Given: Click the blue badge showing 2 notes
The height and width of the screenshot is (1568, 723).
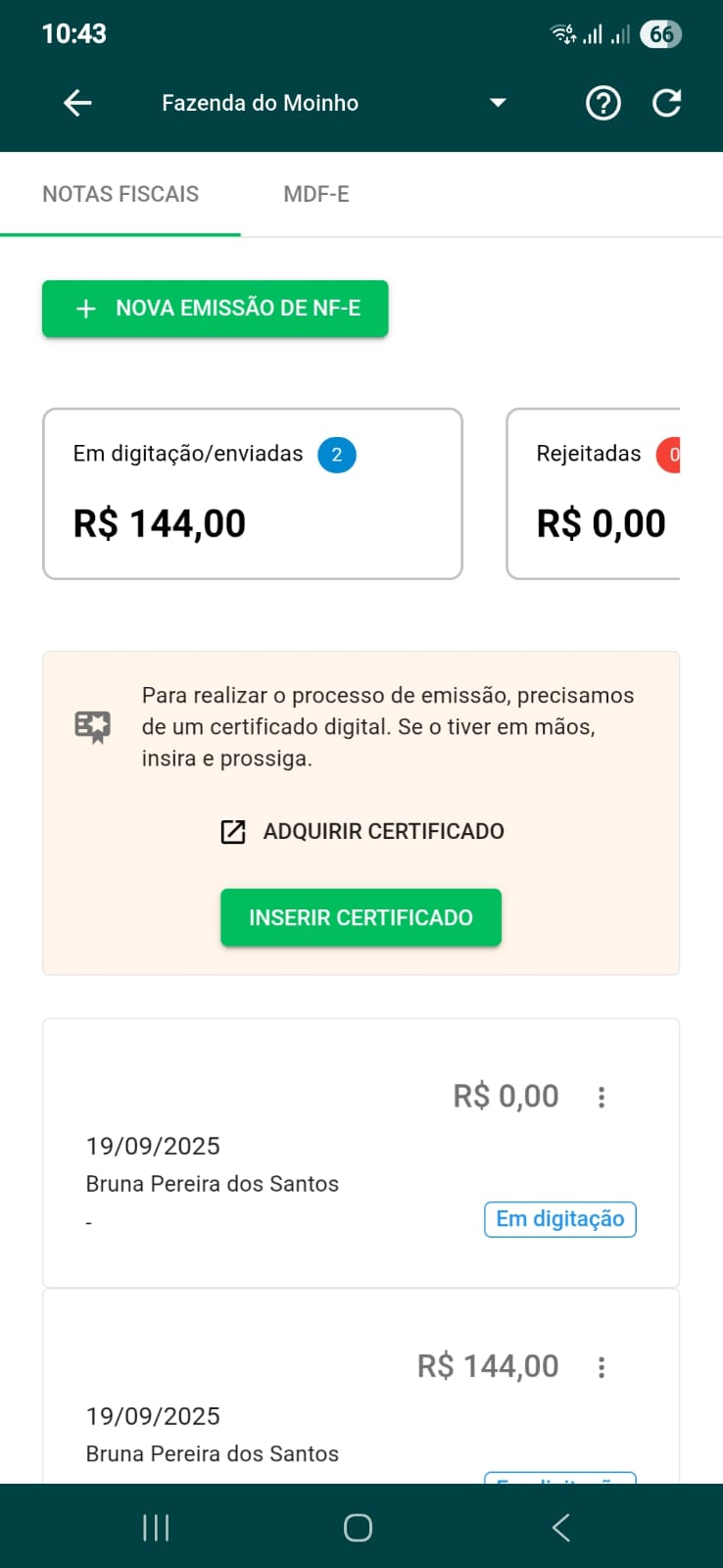Looking at the screenshot, I should pyautogui.click(x=337, y=454).
